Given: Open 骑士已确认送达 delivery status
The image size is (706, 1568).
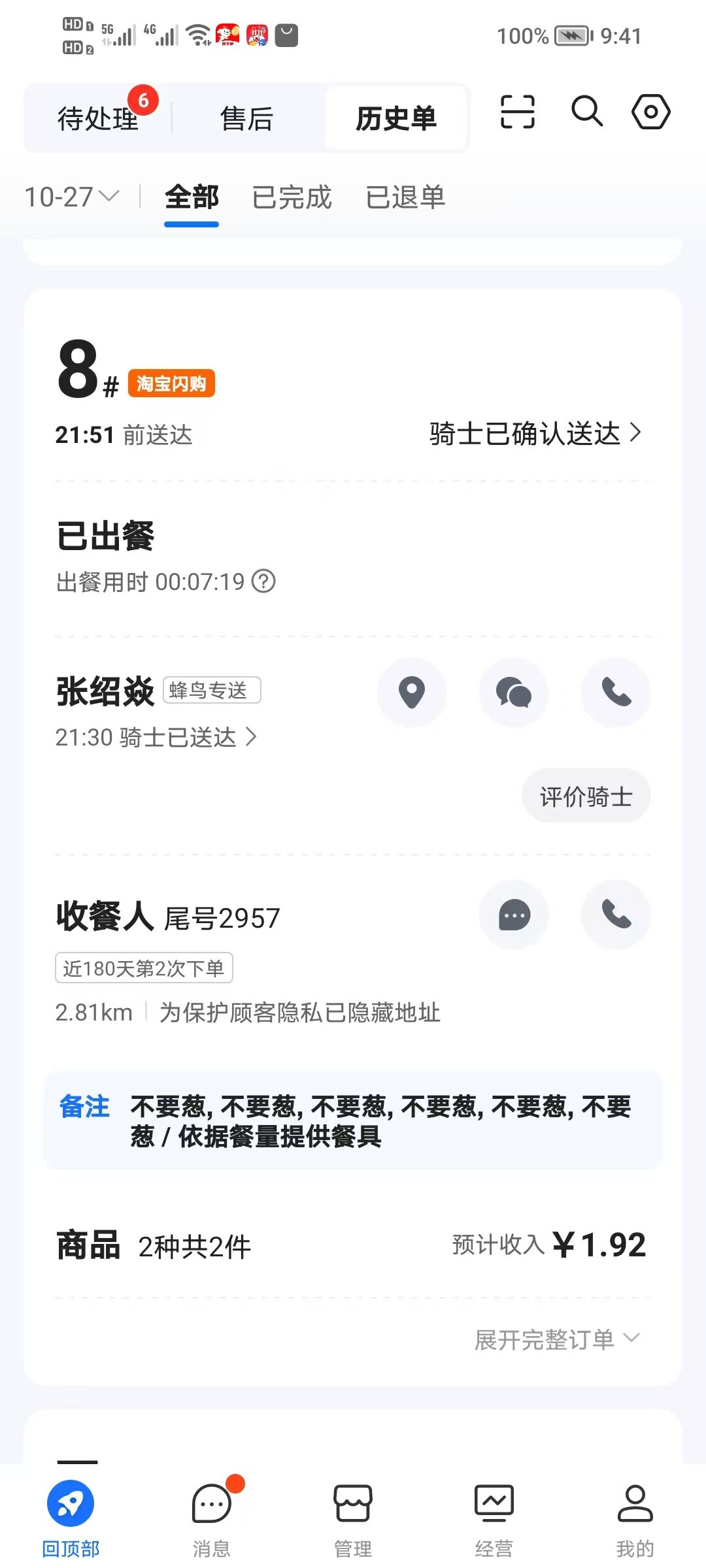Looking at the screenshot, I should (x=535, y=433).
